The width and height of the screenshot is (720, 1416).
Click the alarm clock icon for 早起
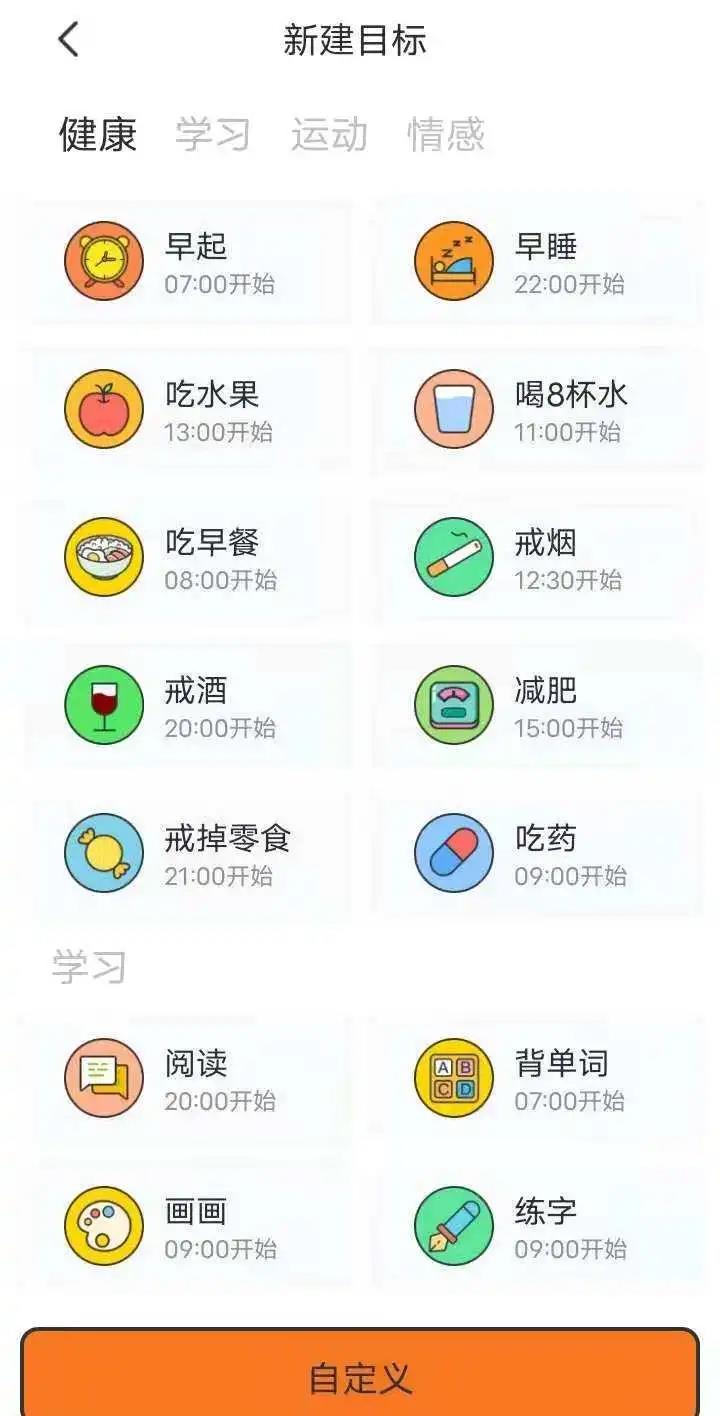[102, 260]
